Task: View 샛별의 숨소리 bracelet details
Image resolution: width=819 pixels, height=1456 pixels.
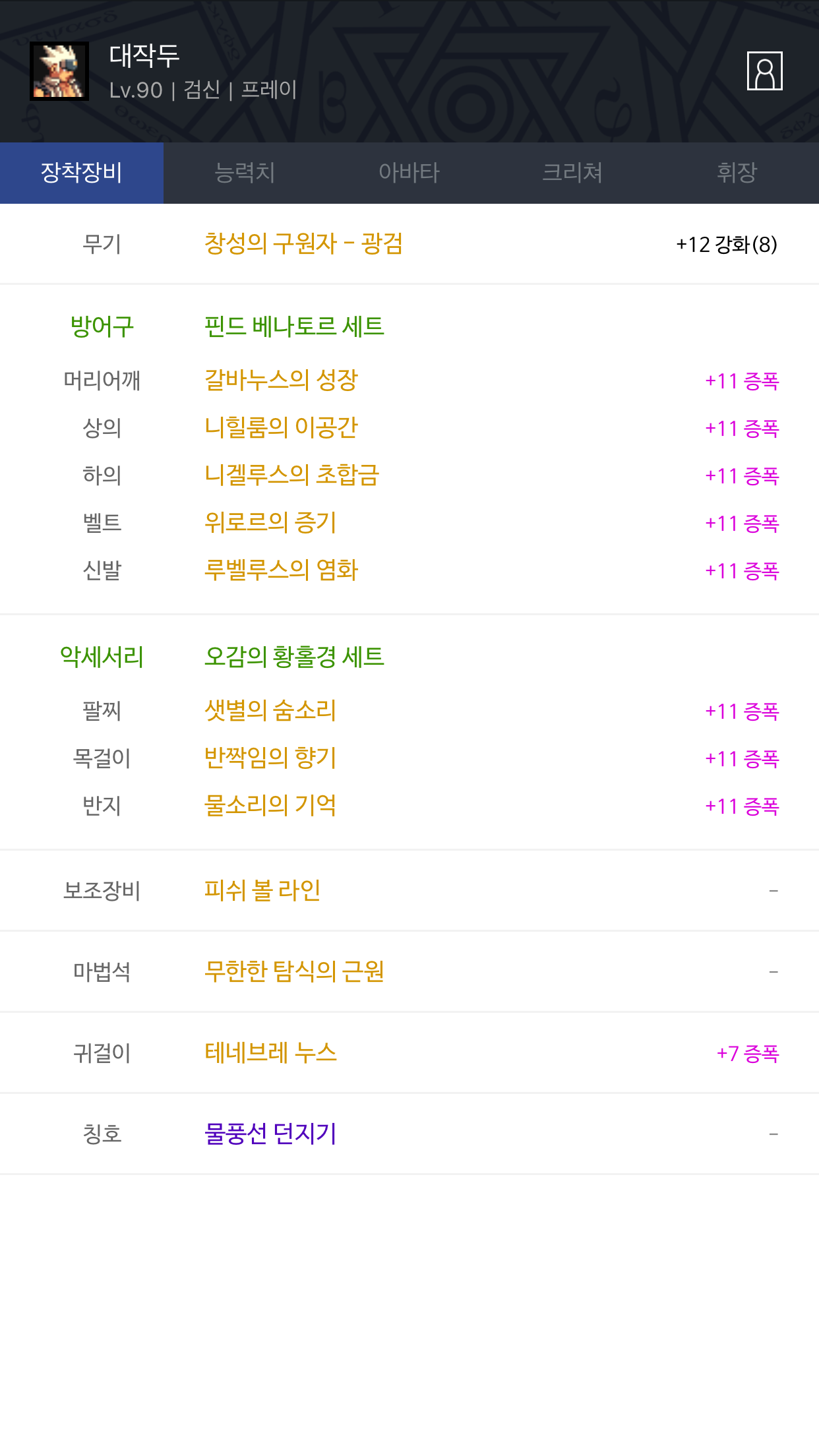Action: click(270, 711)
